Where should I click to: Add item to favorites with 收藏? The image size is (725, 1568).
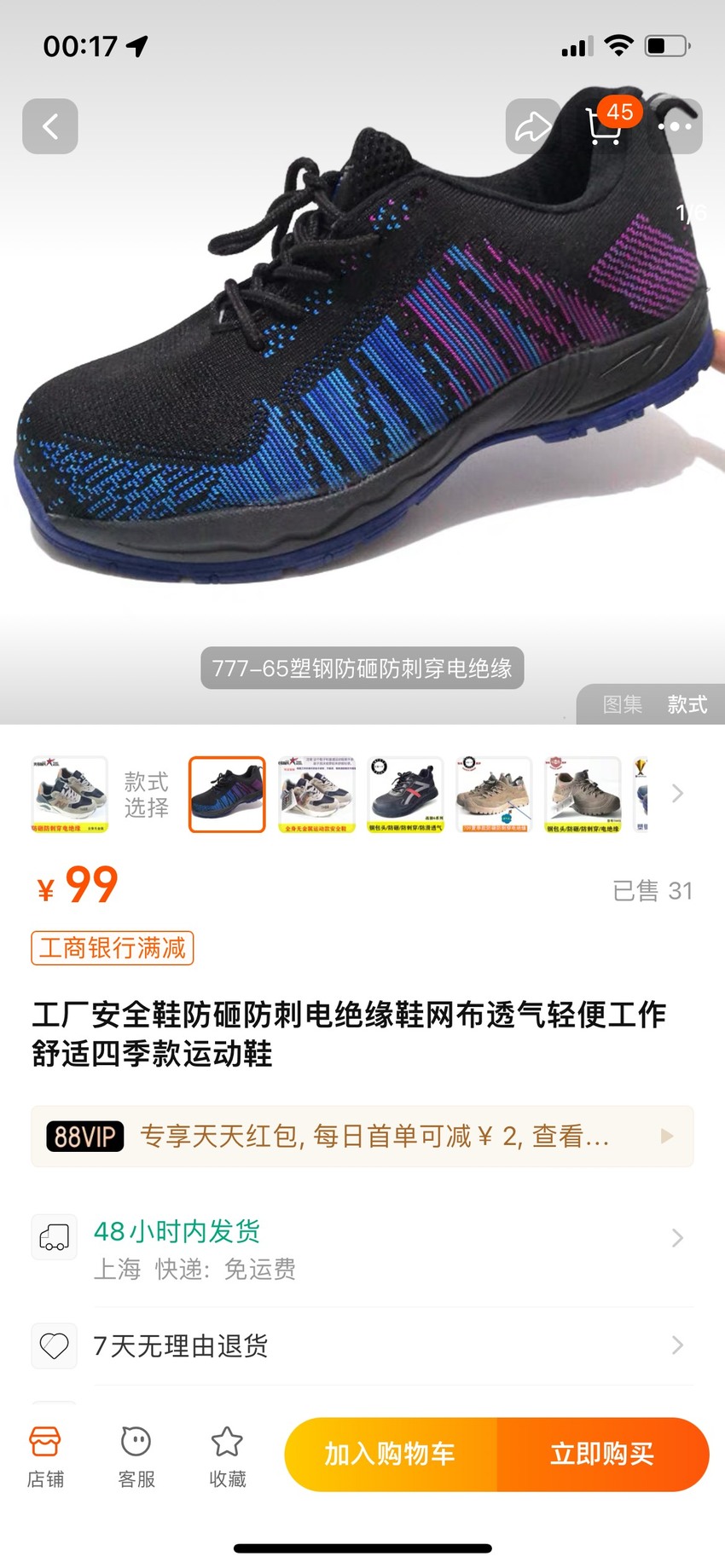point(228,1456)
